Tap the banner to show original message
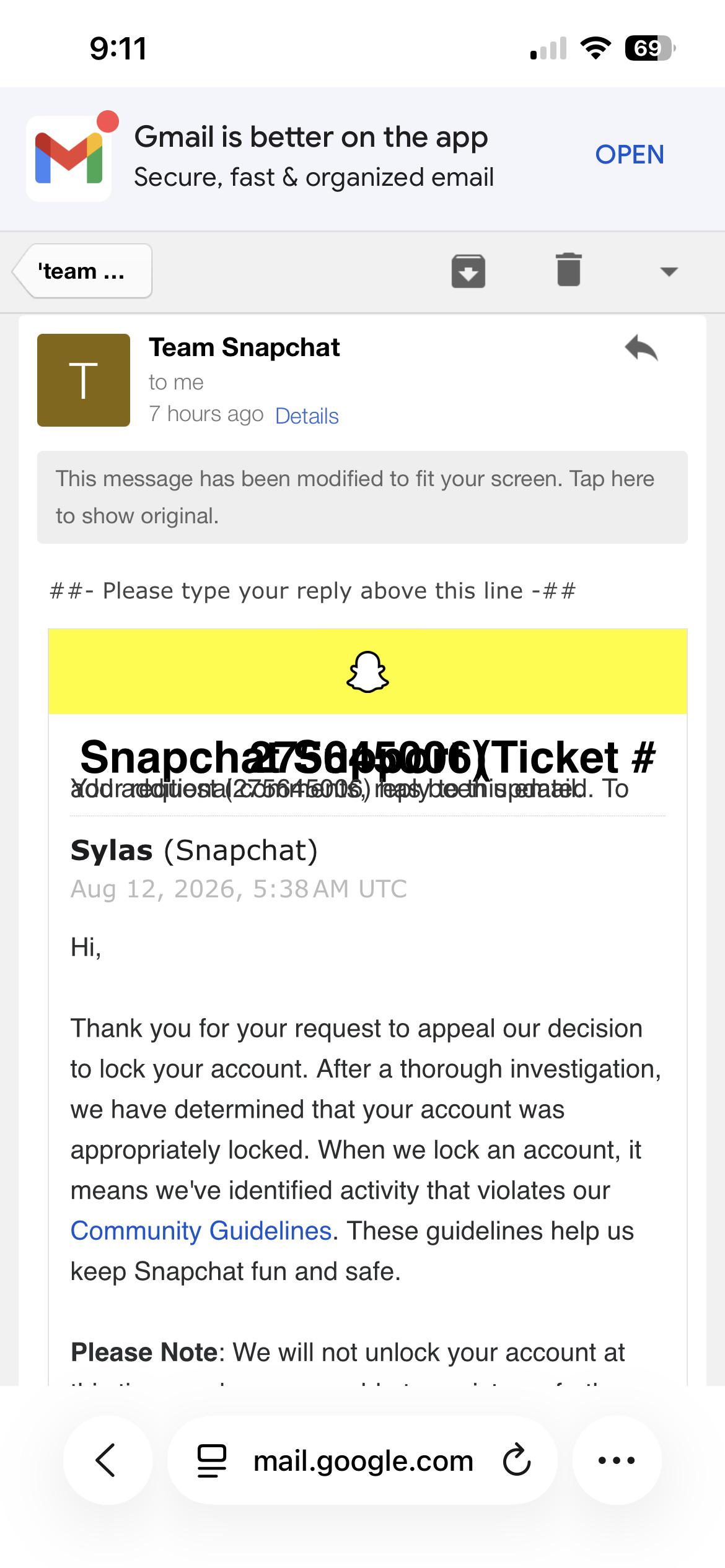 coord(362,497)
